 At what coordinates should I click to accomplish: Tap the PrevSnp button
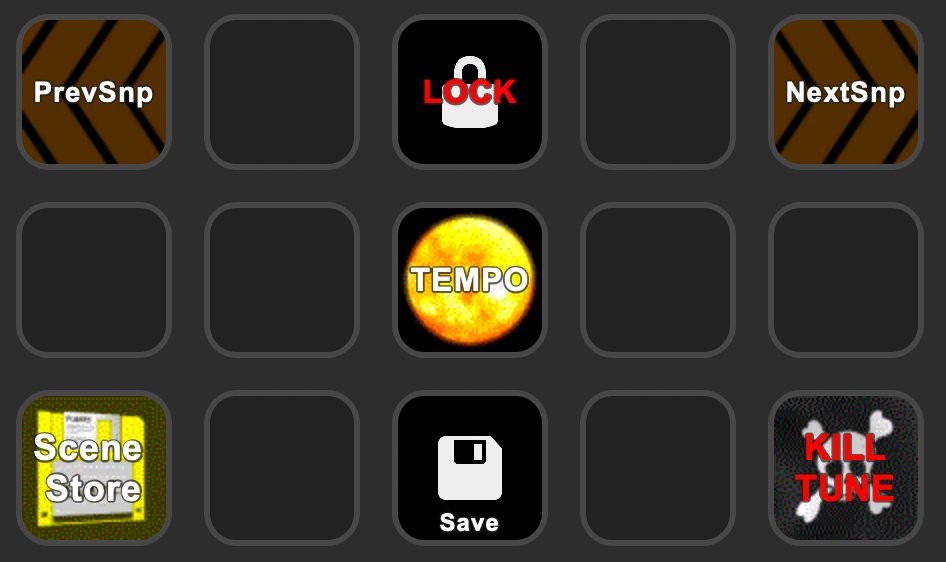(94, 92)
